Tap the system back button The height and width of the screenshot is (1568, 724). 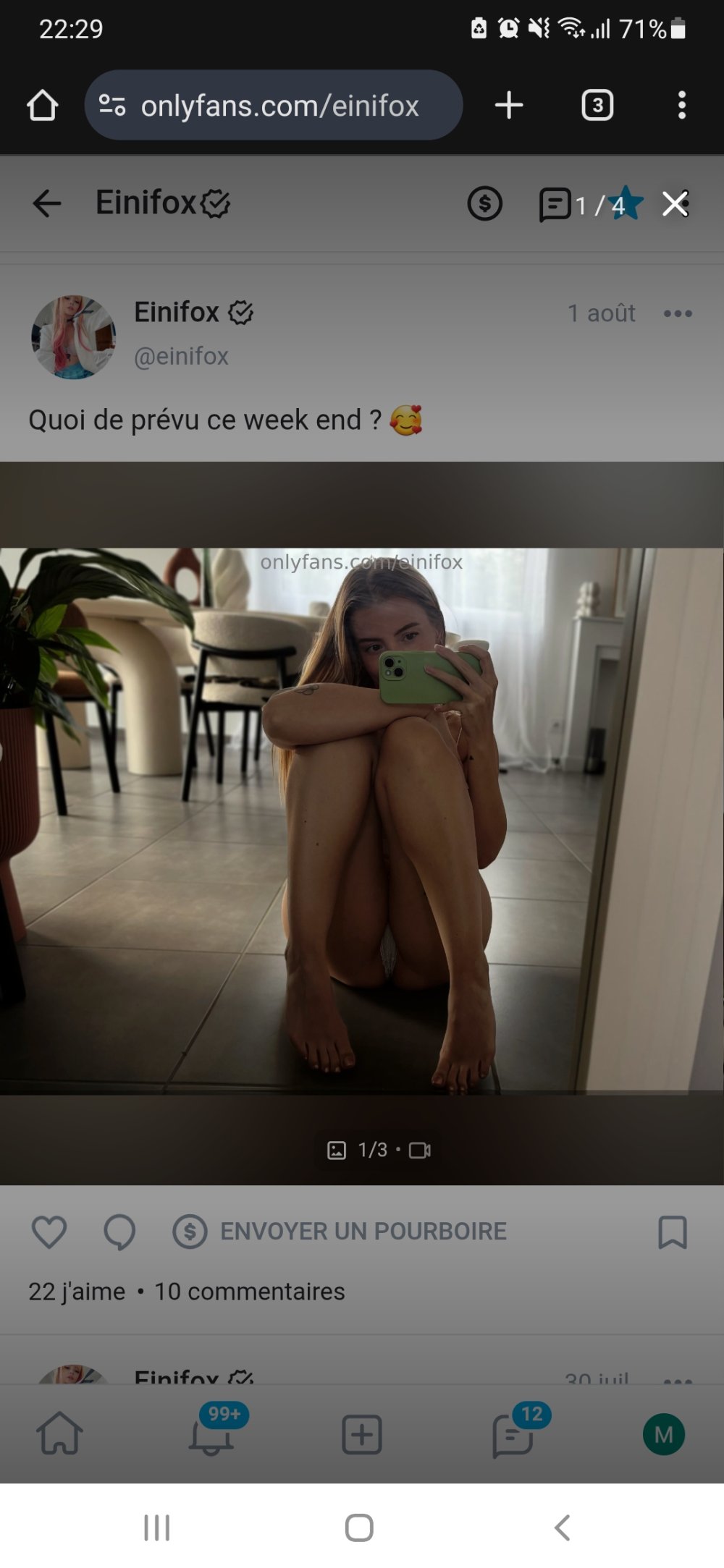pyautogui.click(x=562, y=1527)
